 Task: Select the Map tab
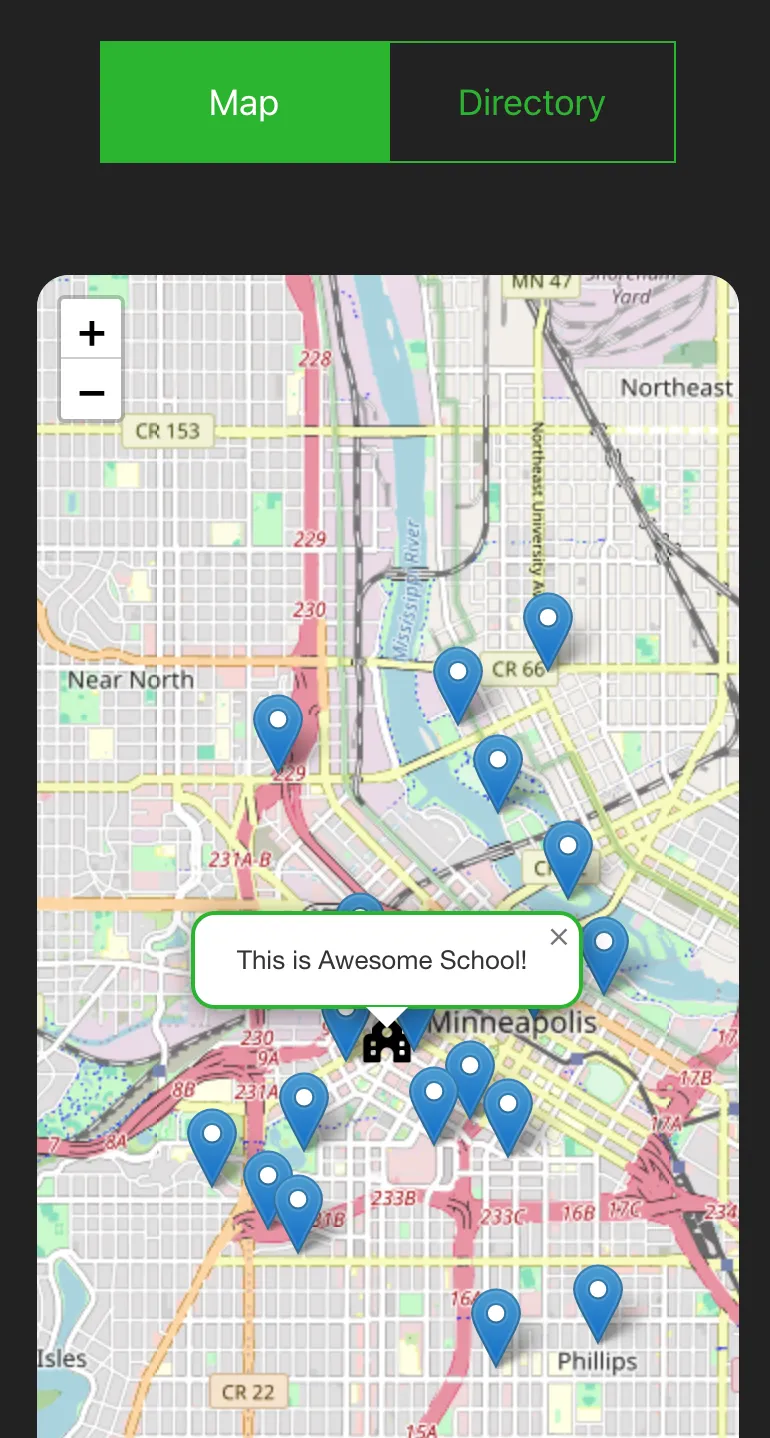pyautogui.click(x=243, y=101)
